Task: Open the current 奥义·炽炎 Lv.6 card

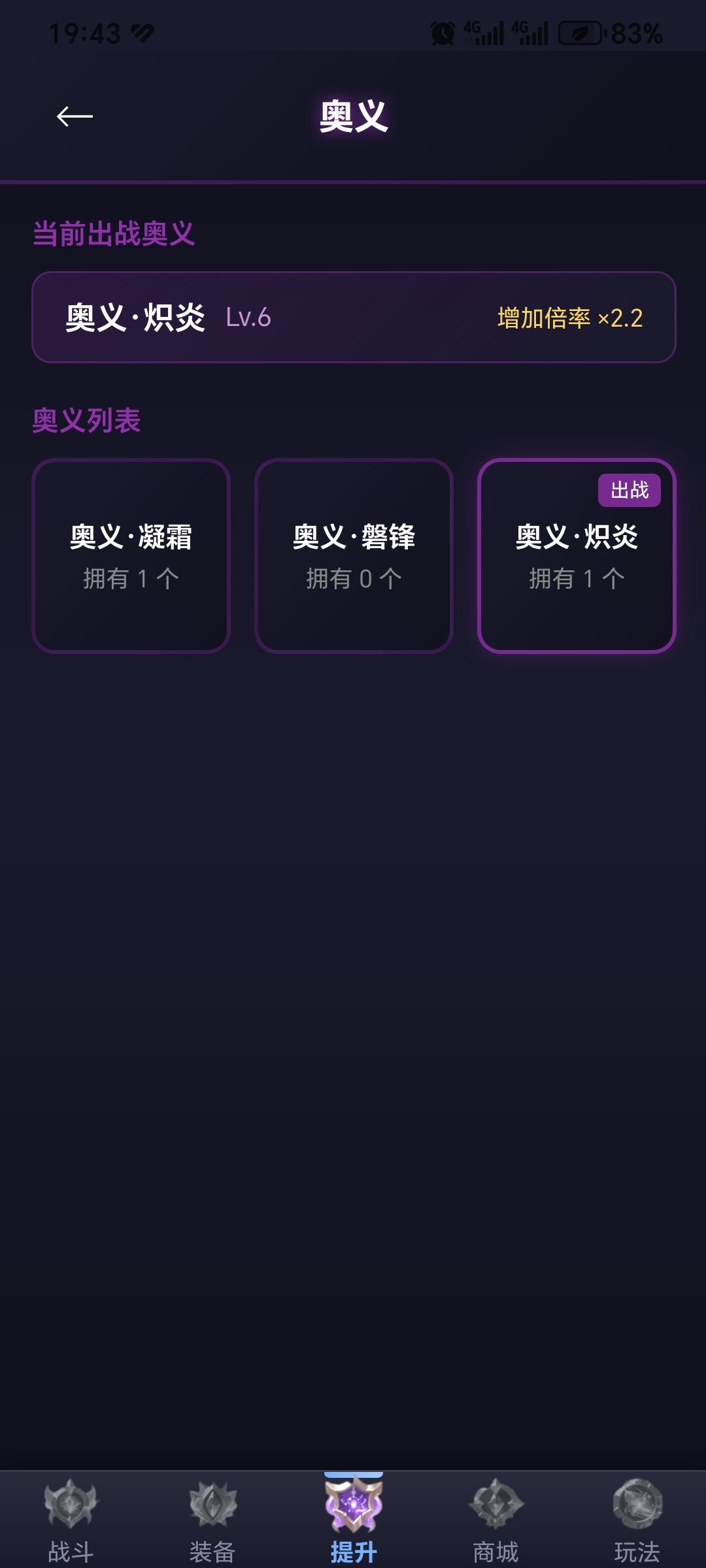Action: [354, 317]
